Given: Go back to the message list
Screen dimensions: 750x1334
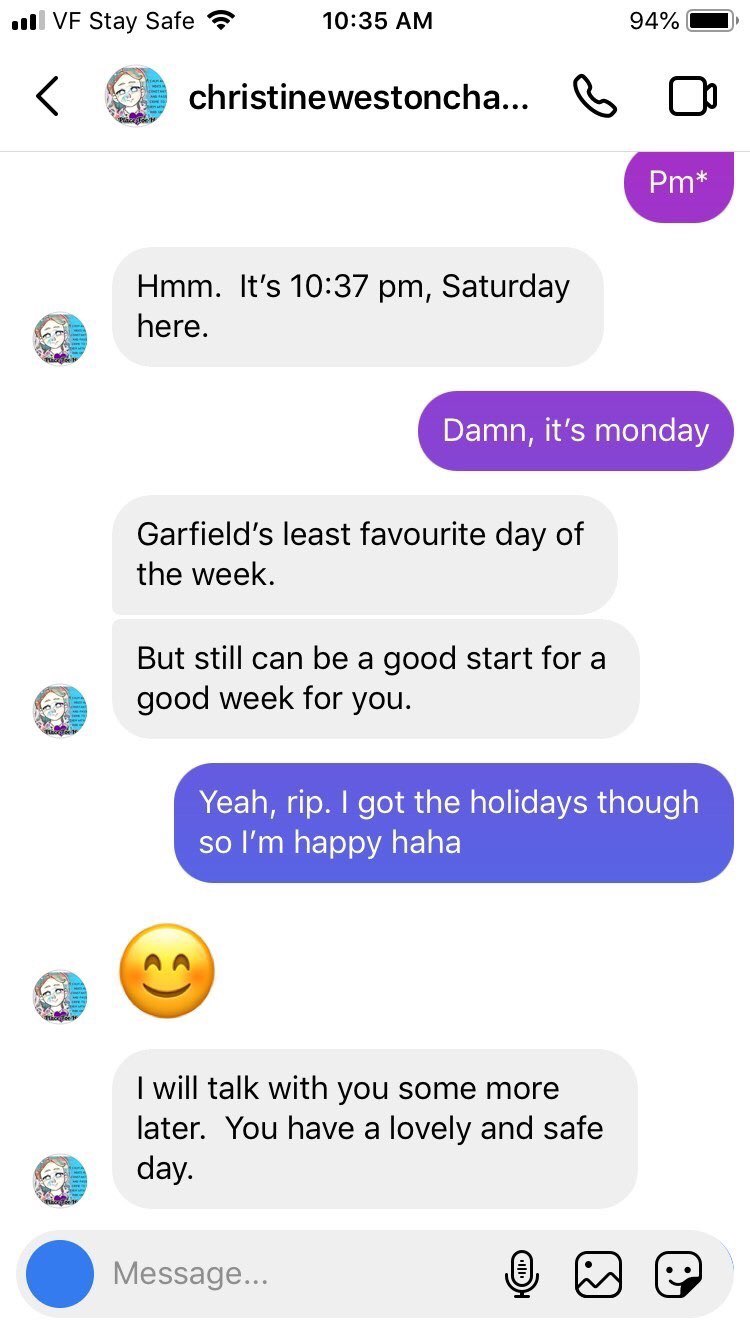Looking at the screenshot, I should pos(48,96).
